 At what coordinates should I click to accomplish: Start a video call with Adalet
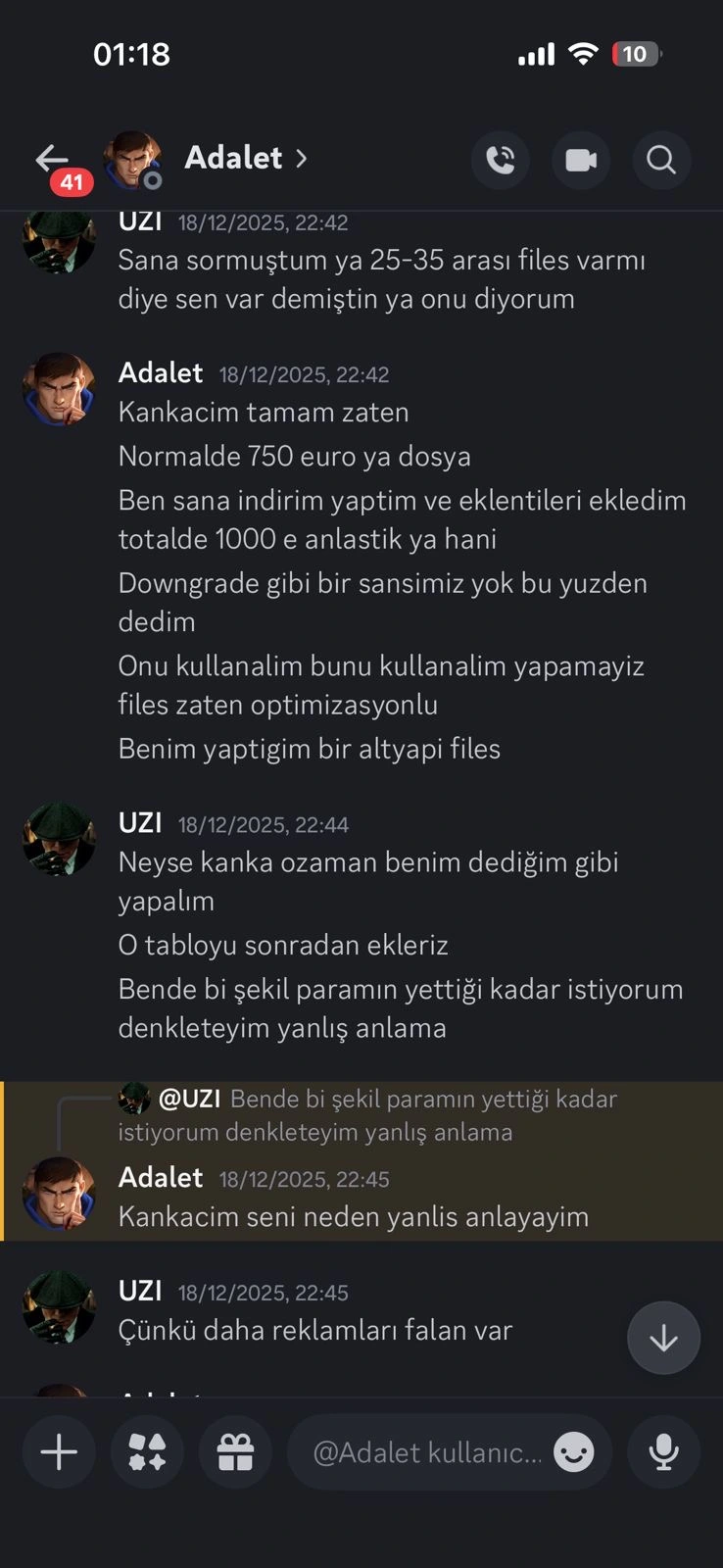pyautogui.click(x=581, y=160)
